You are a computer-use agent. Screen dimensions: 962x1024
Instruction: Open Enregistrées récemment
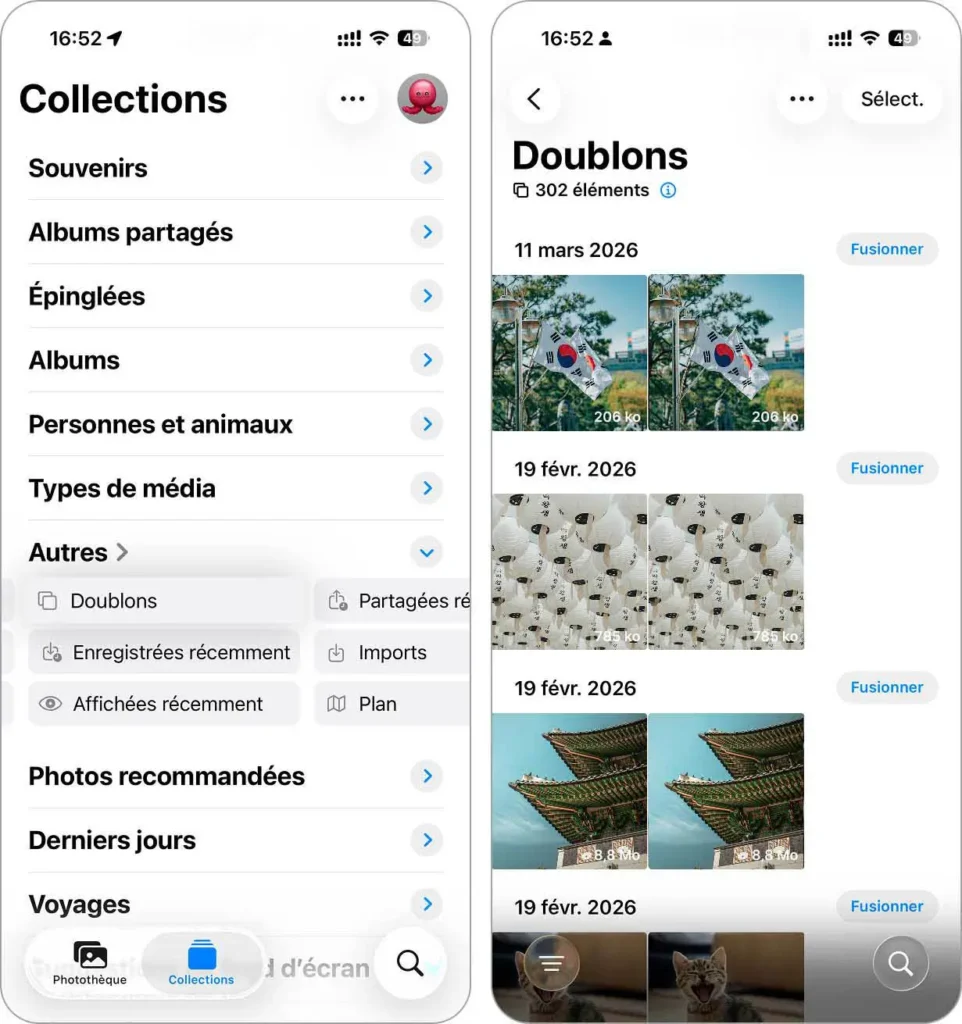pyautogui.click(x=165, y=653)
